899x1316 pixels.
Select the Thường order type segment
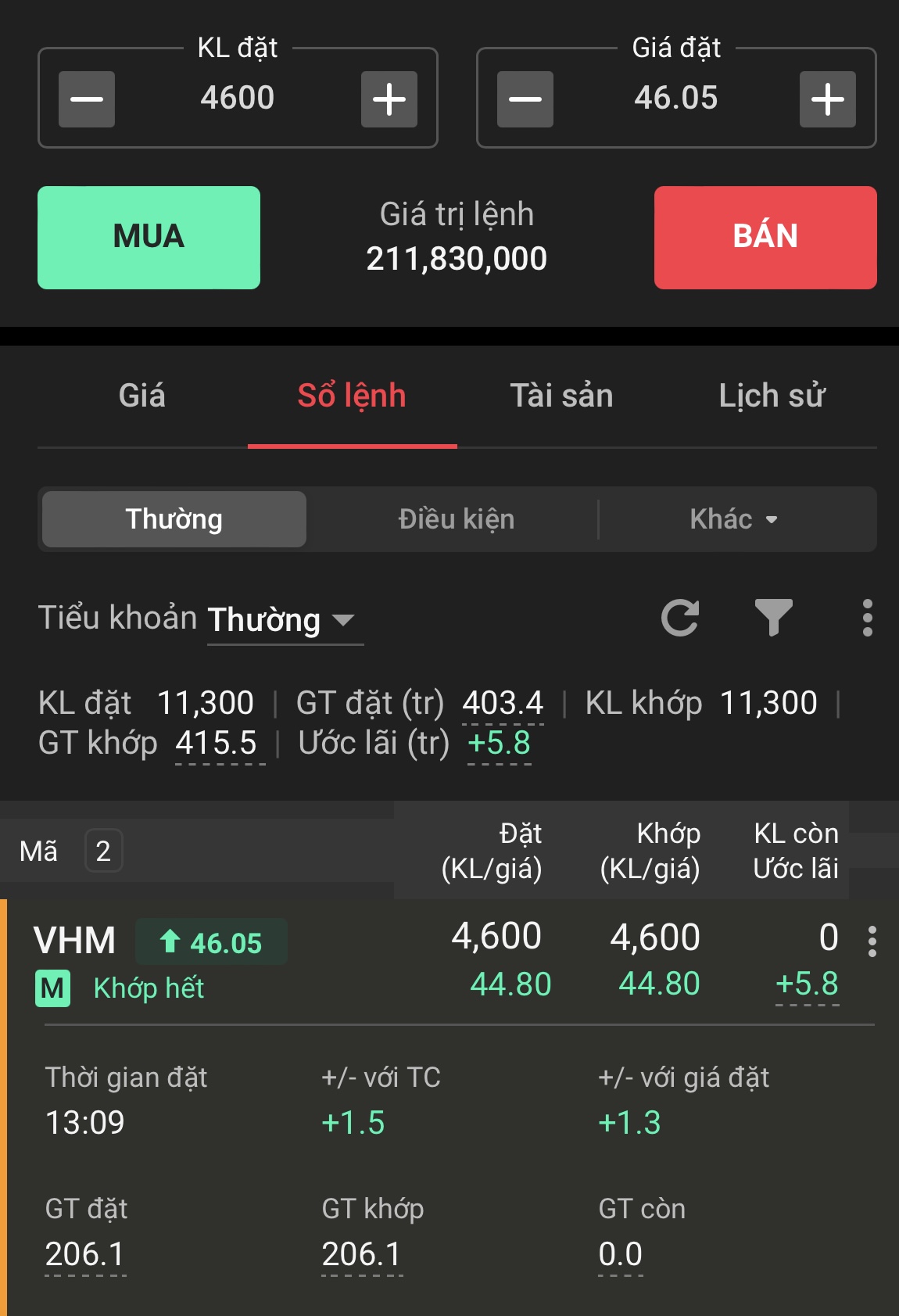pos(174,519)
